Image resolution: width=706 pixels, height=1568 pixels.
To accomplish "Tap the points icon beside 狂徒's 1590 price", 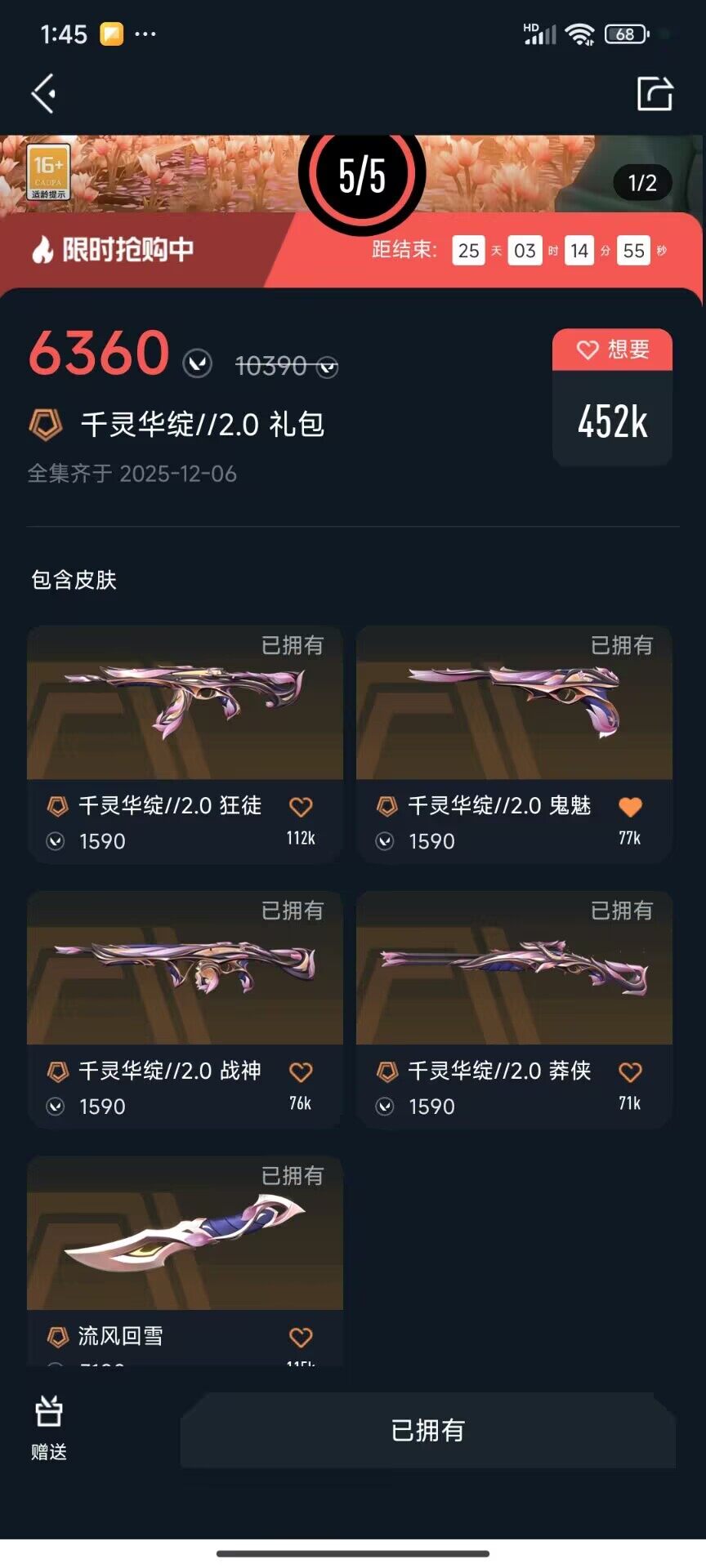I will coord(55,841).
